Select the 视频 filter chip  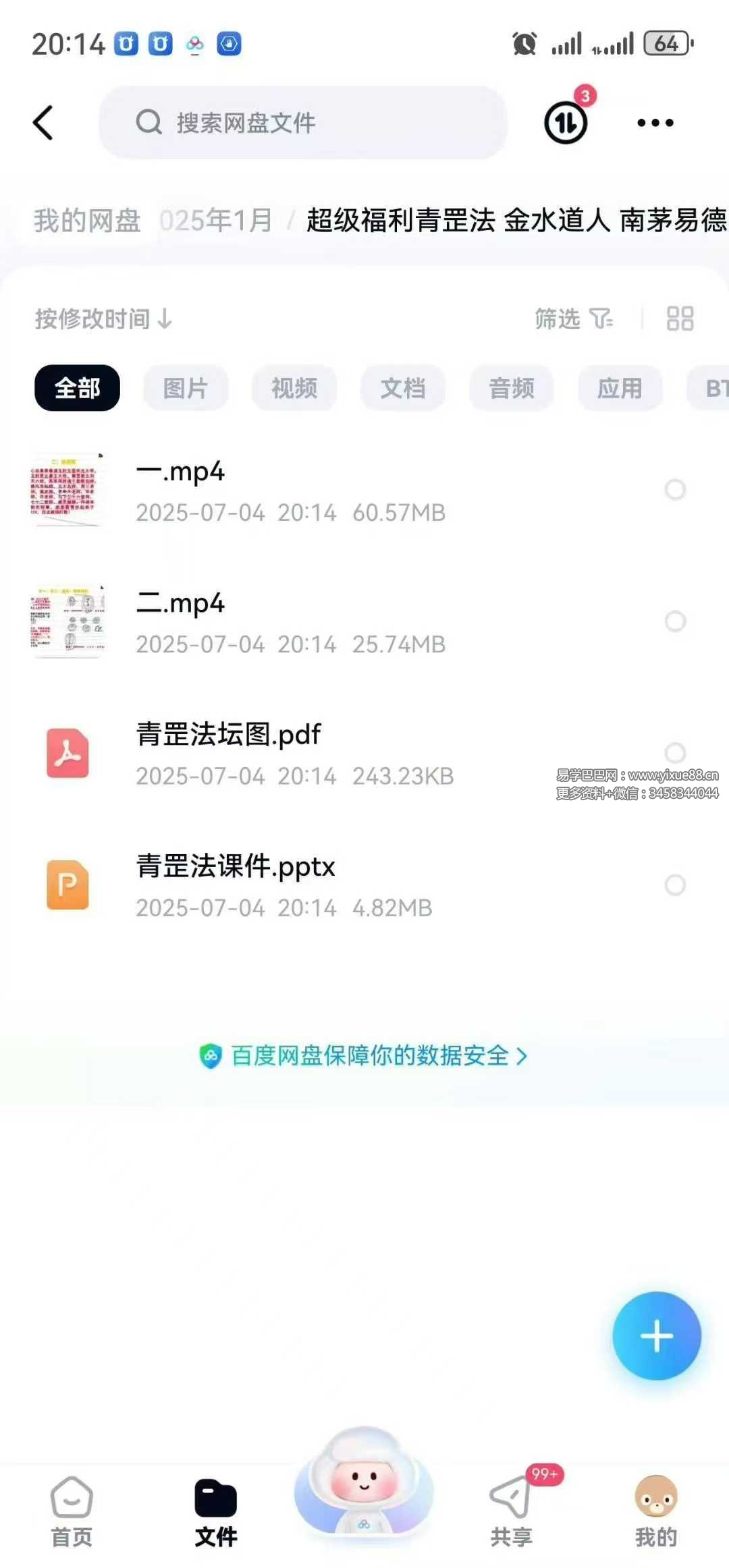pos(294,388)
